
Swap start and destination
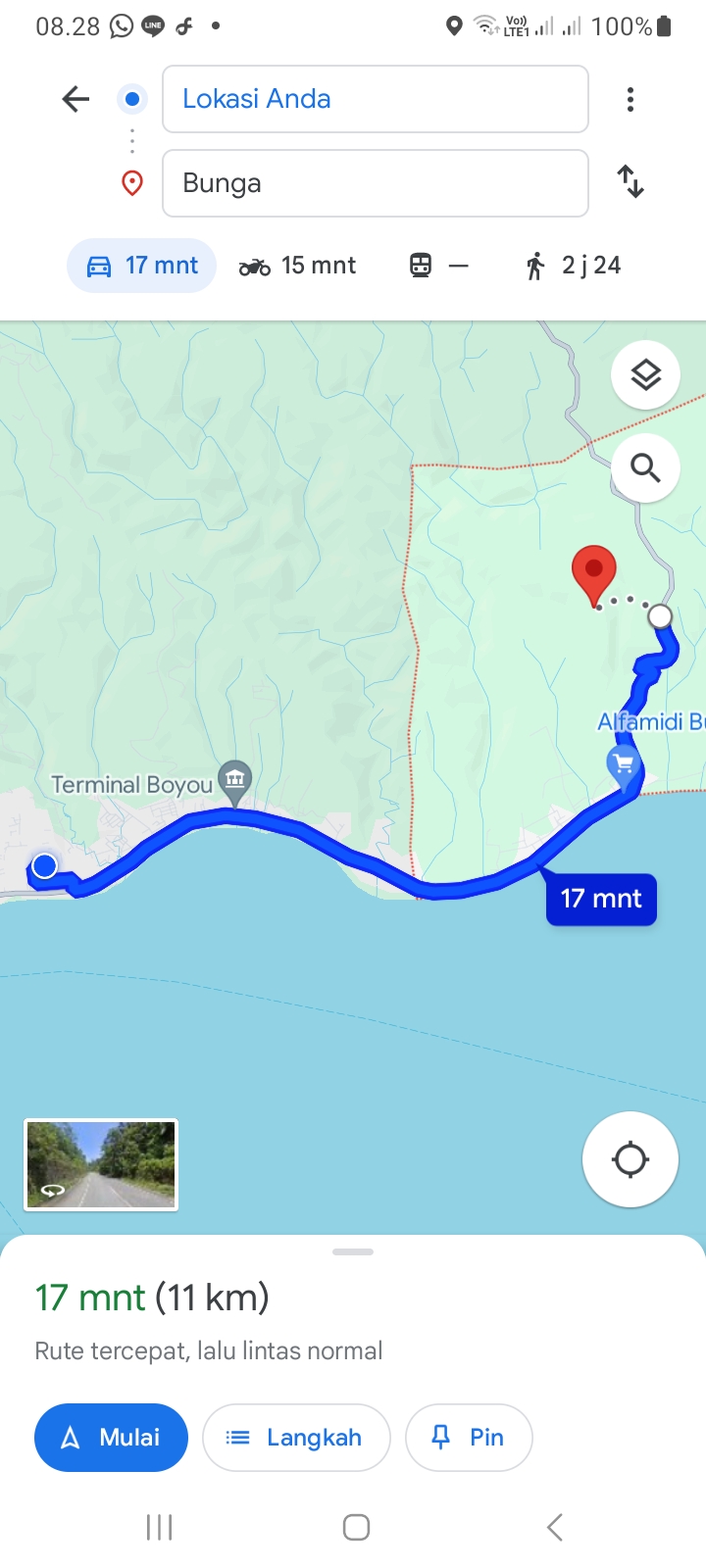[x=630, y=182]
